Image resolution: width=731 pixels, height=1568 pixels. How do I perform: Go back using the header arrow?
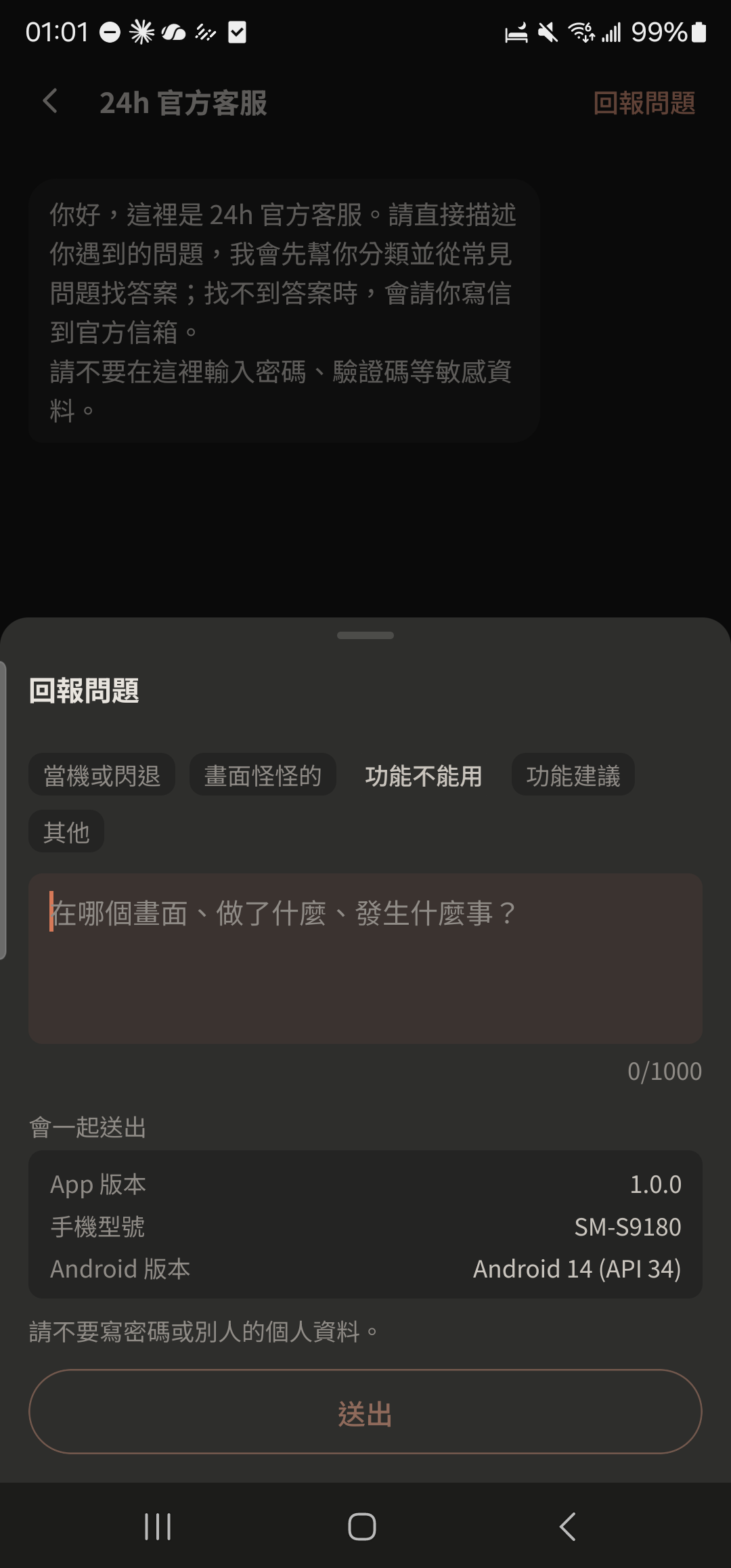[x=49, y=102]
